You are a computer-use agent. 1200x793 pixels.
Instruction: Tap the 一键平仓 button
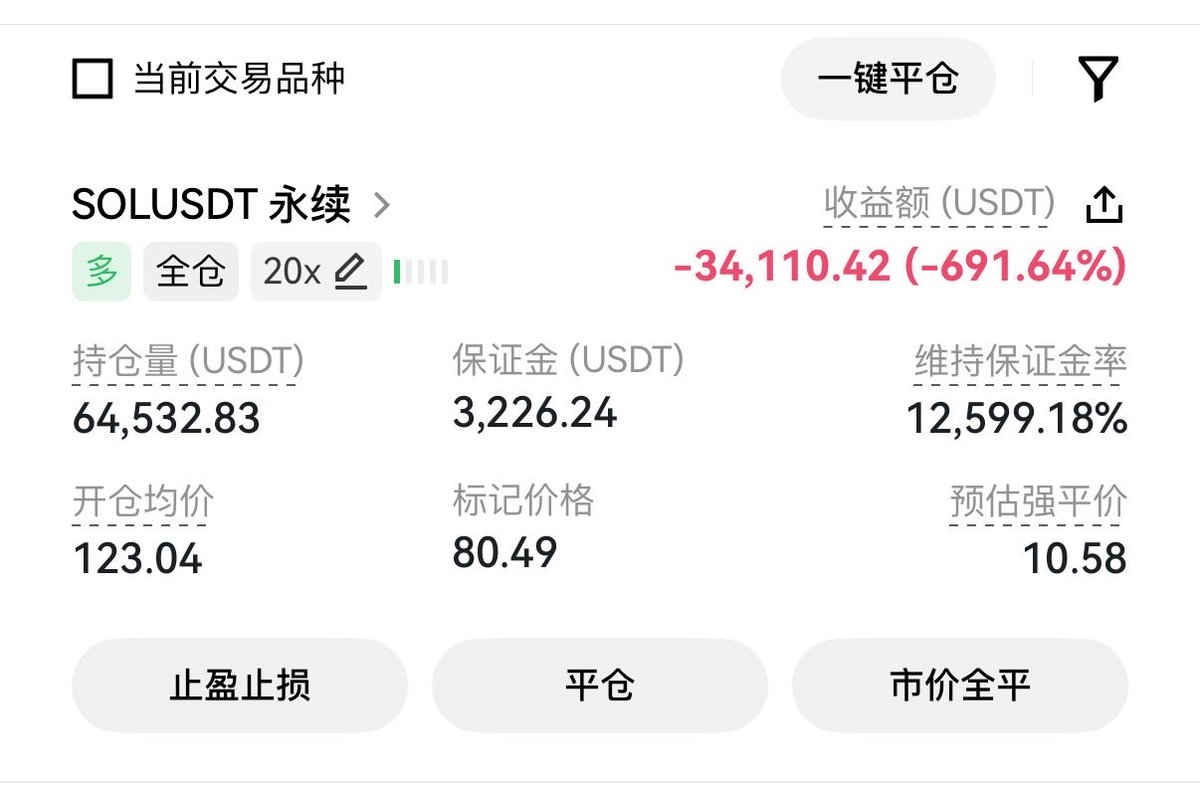point(887,79)
